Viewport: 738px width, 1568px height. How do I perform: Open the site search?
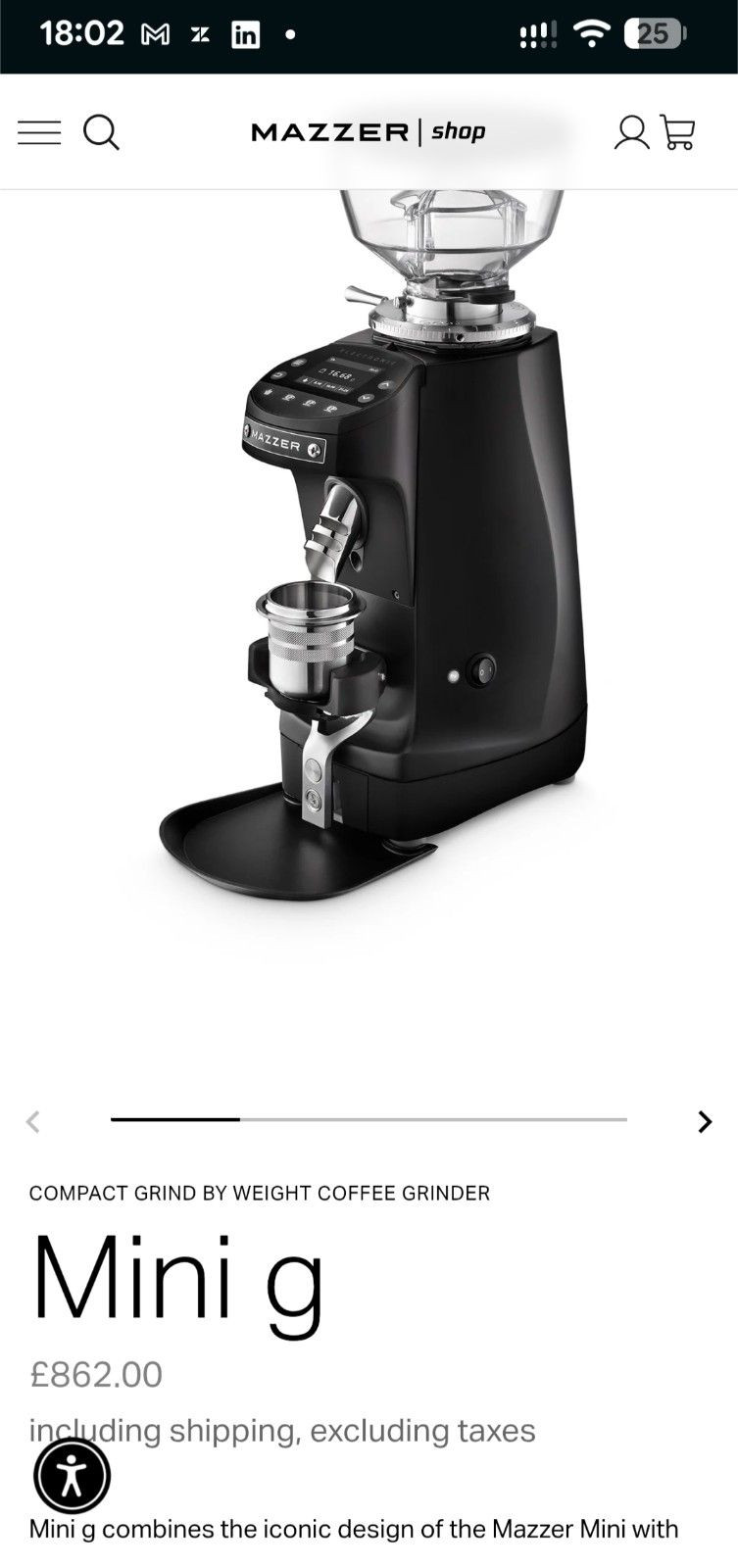pyautogui.click(x=100, y=131)
